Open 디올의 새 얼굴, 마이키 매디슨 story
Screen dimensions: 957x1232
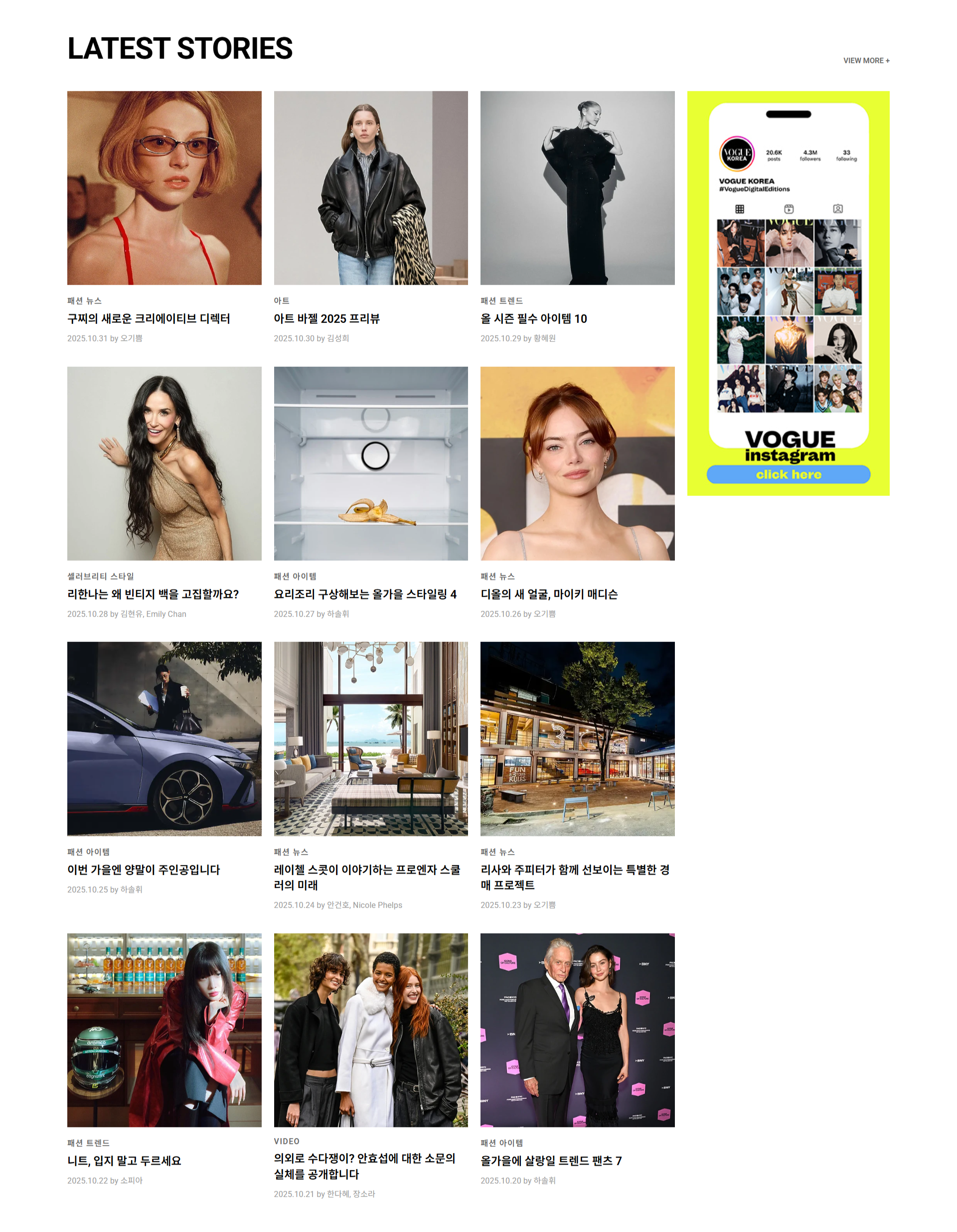coord(548,594)
